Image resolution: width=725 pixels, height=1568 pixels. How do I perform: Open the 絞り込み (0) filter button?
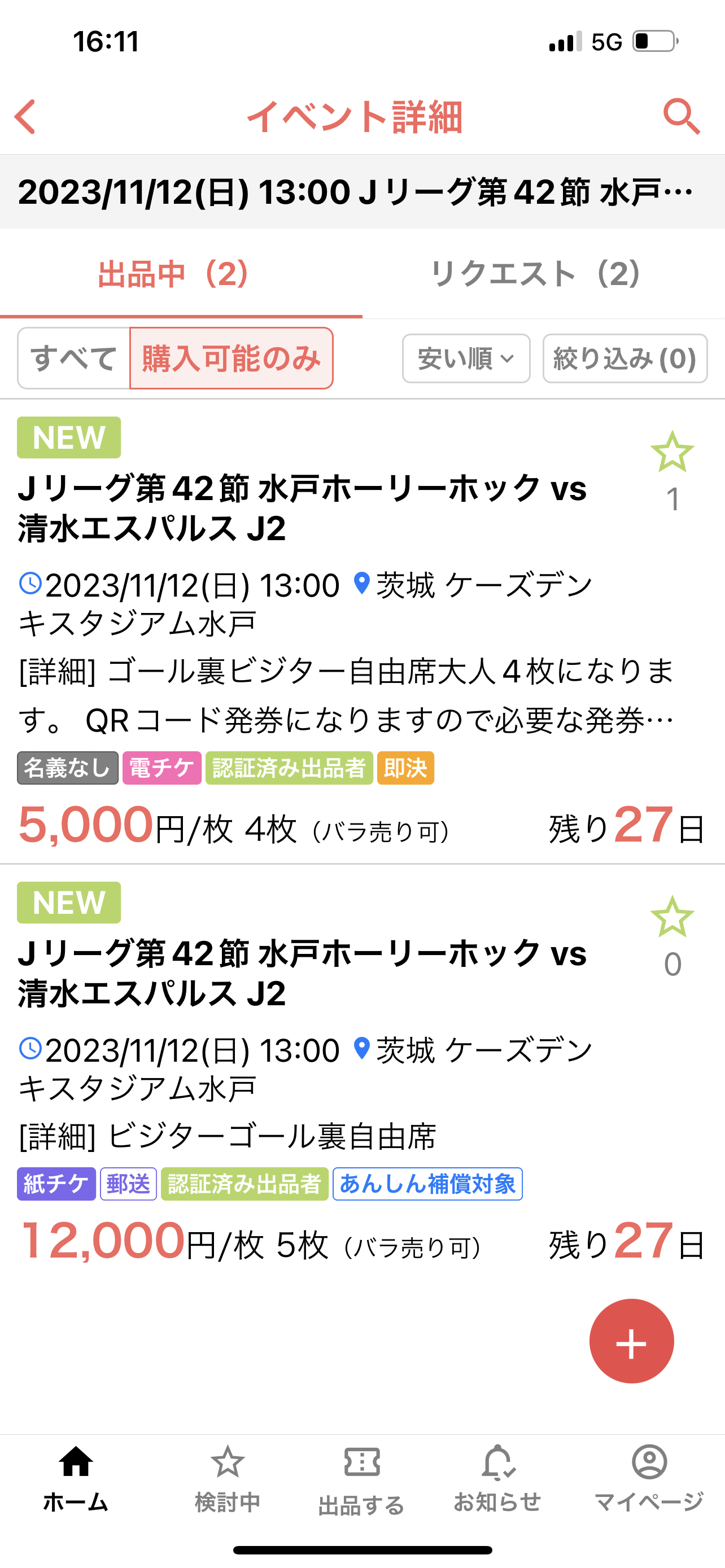[x=624, y=358]
